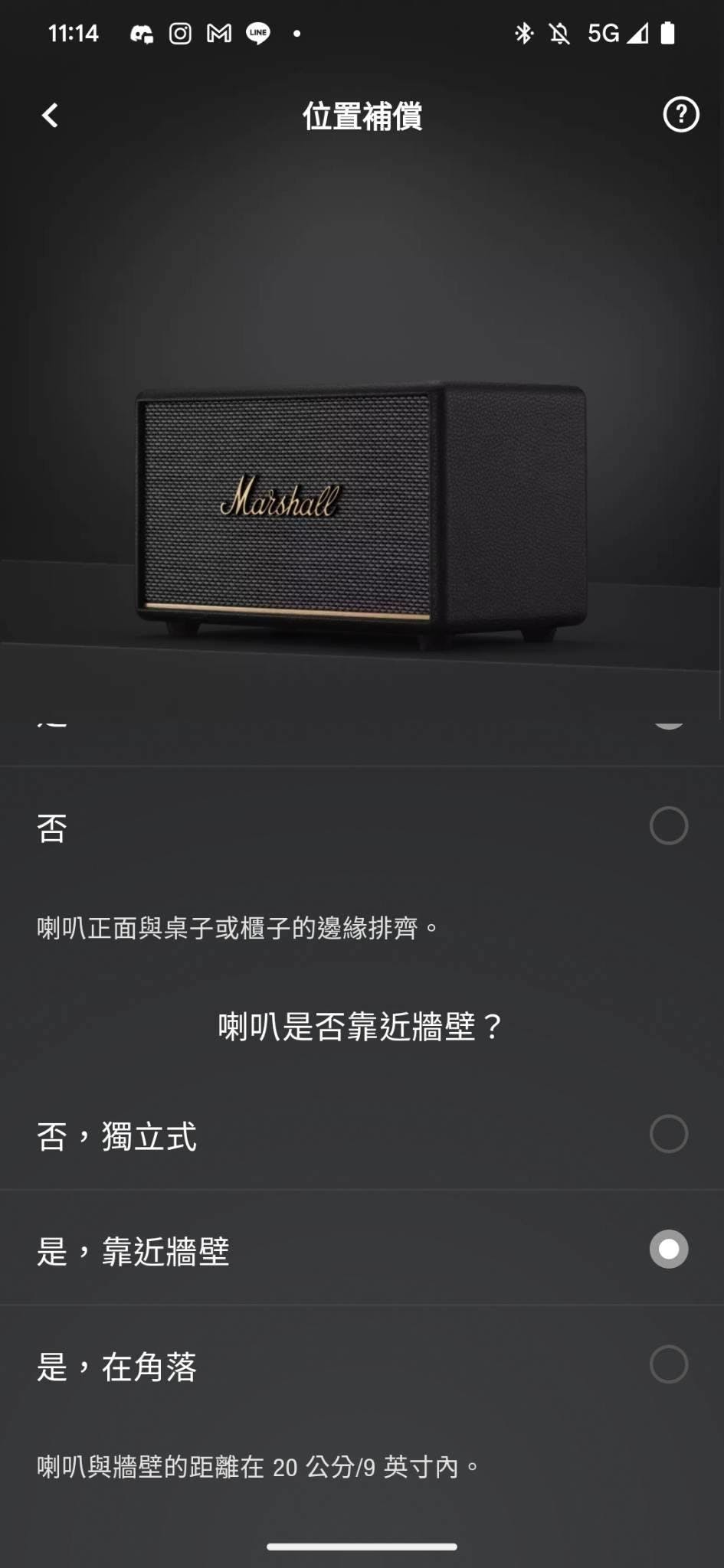
Task: Go back from 位置補償 screen
Action: [x=51, y=116]
